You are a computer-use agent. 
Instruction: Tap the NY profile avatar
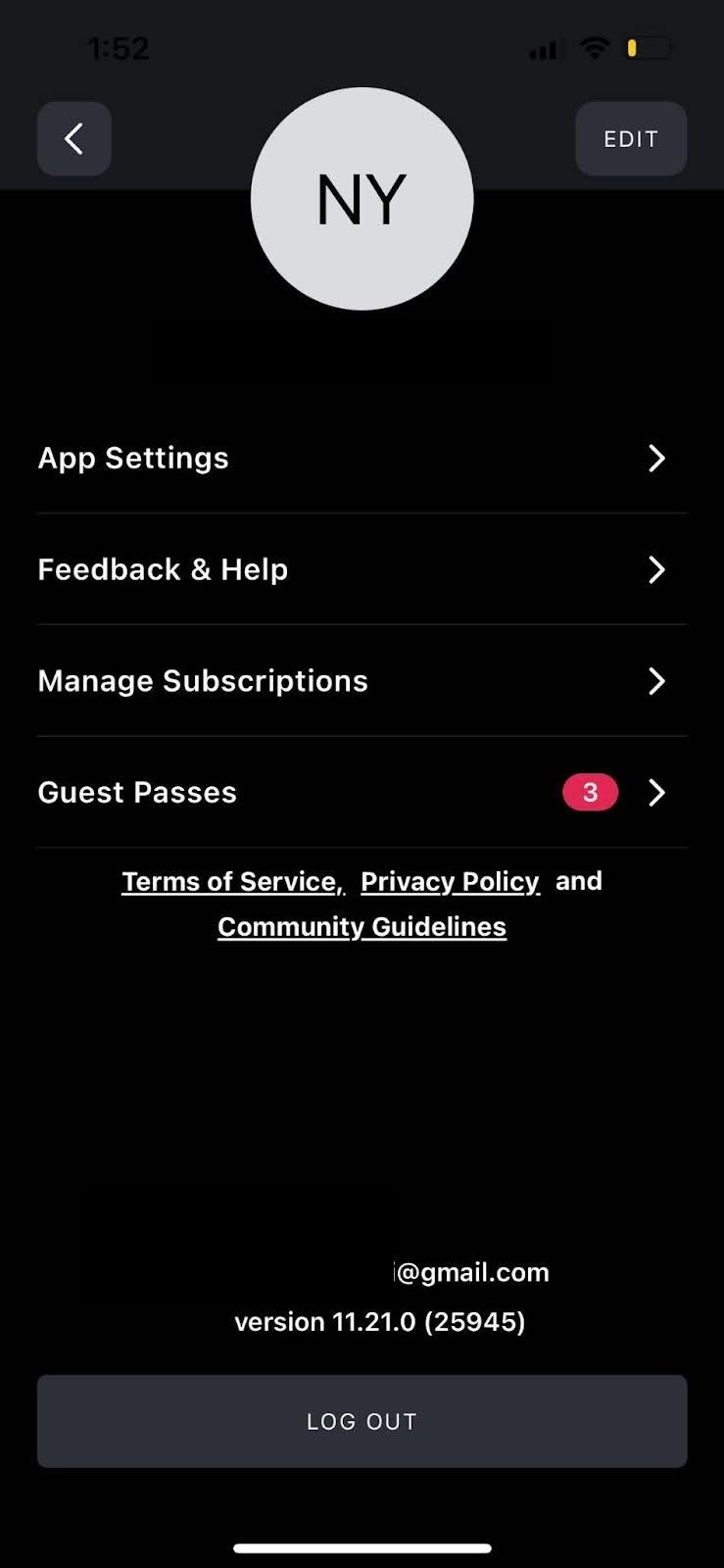pyautogui.click(x=362, y=199)
